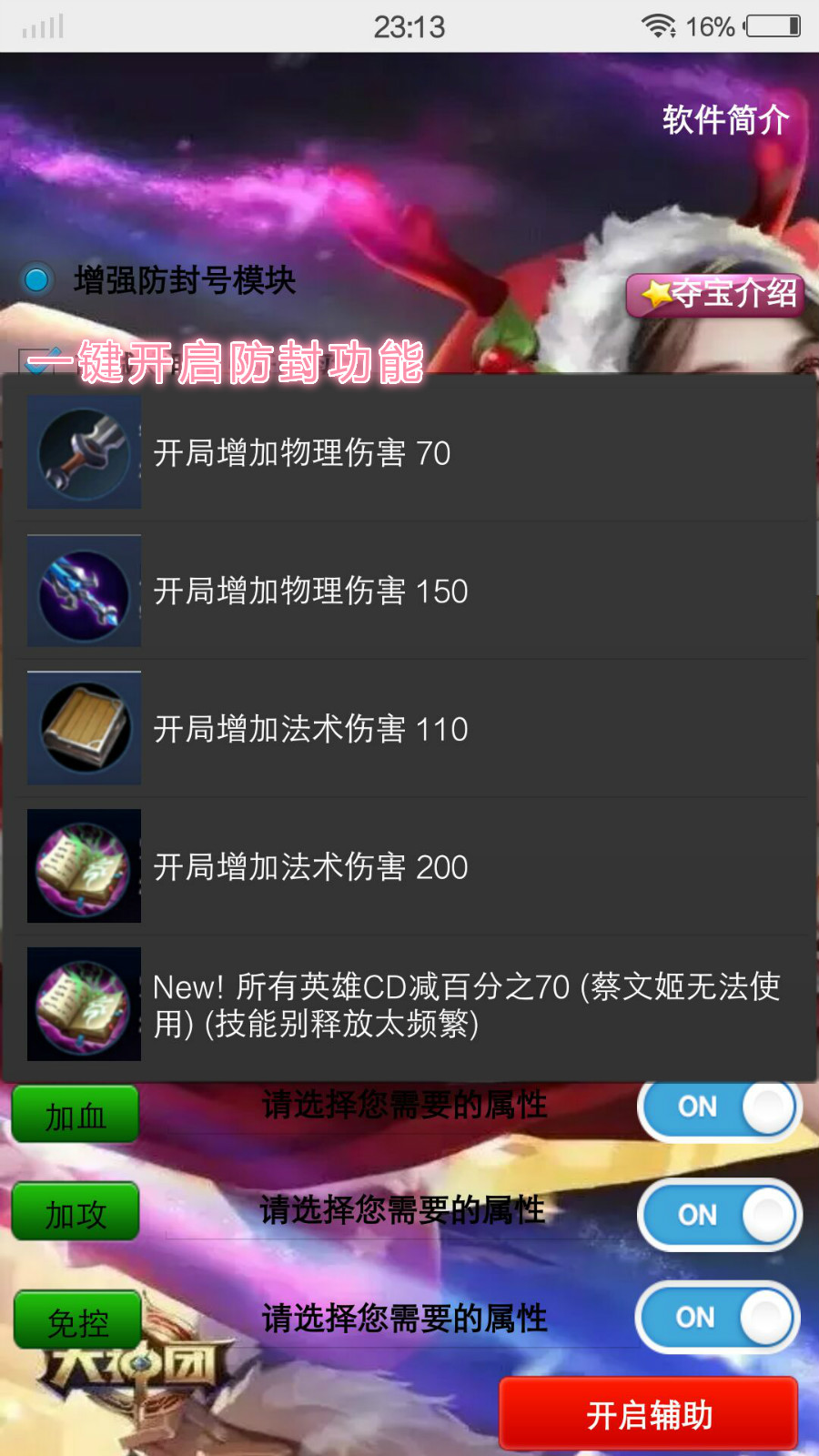This screenshot has height=1456, width=819.
Task: Open the 软件简介 software intro
Action: click(x=725, y=119)
